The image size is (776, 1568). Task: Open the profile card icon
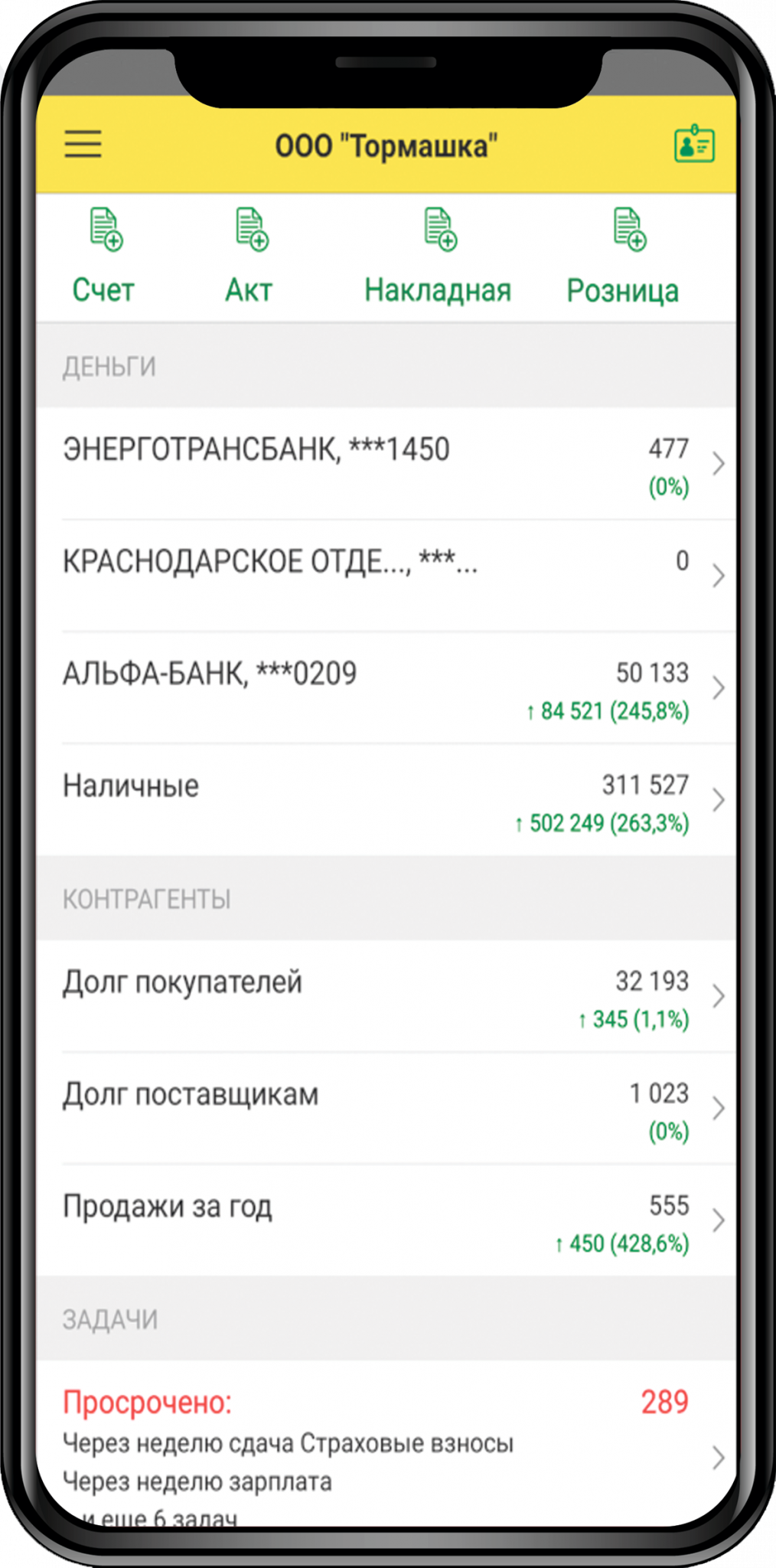click(x=693, y=145)
